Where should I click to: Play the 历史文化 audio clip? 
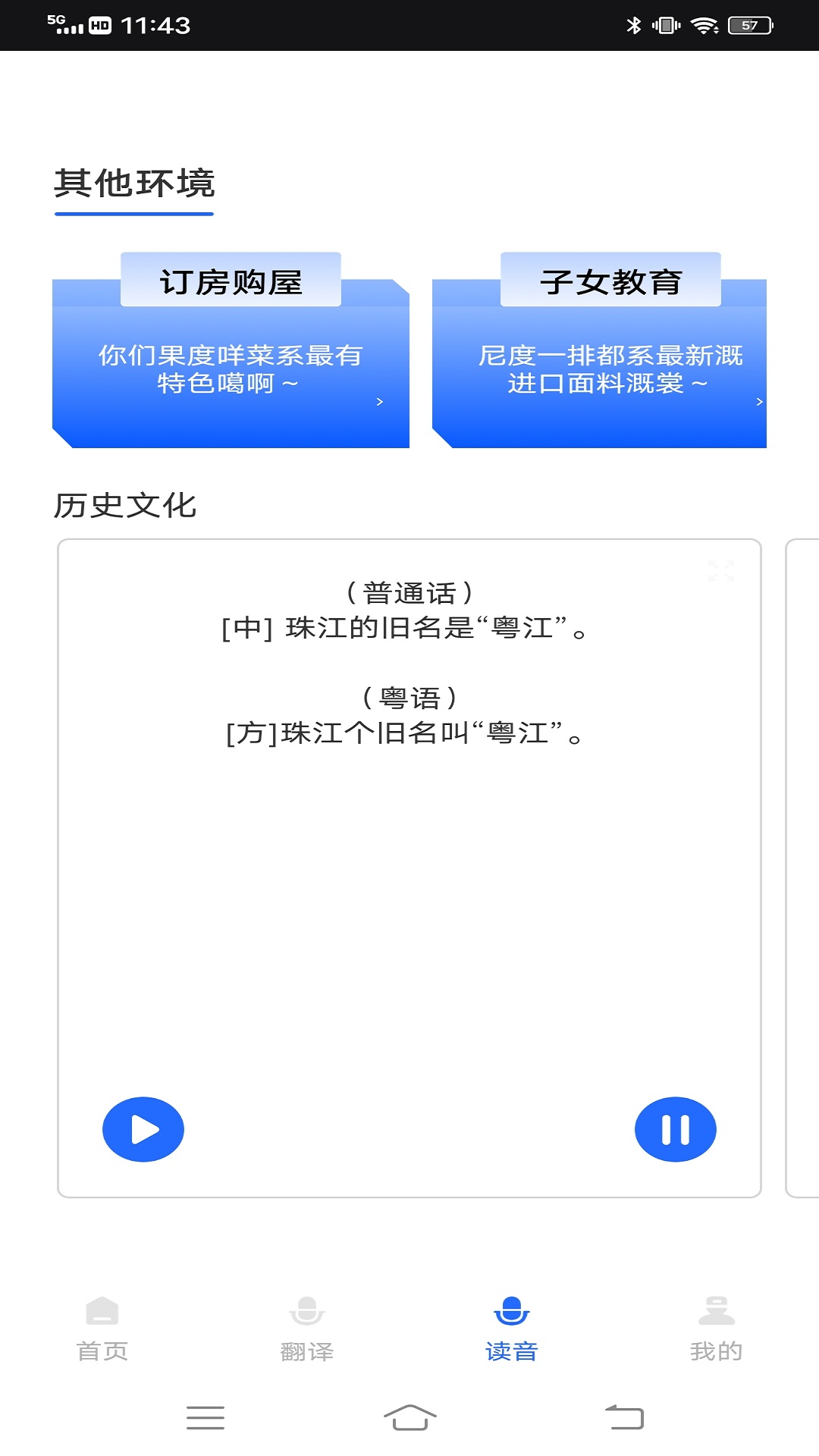[x=143, y=1128]
